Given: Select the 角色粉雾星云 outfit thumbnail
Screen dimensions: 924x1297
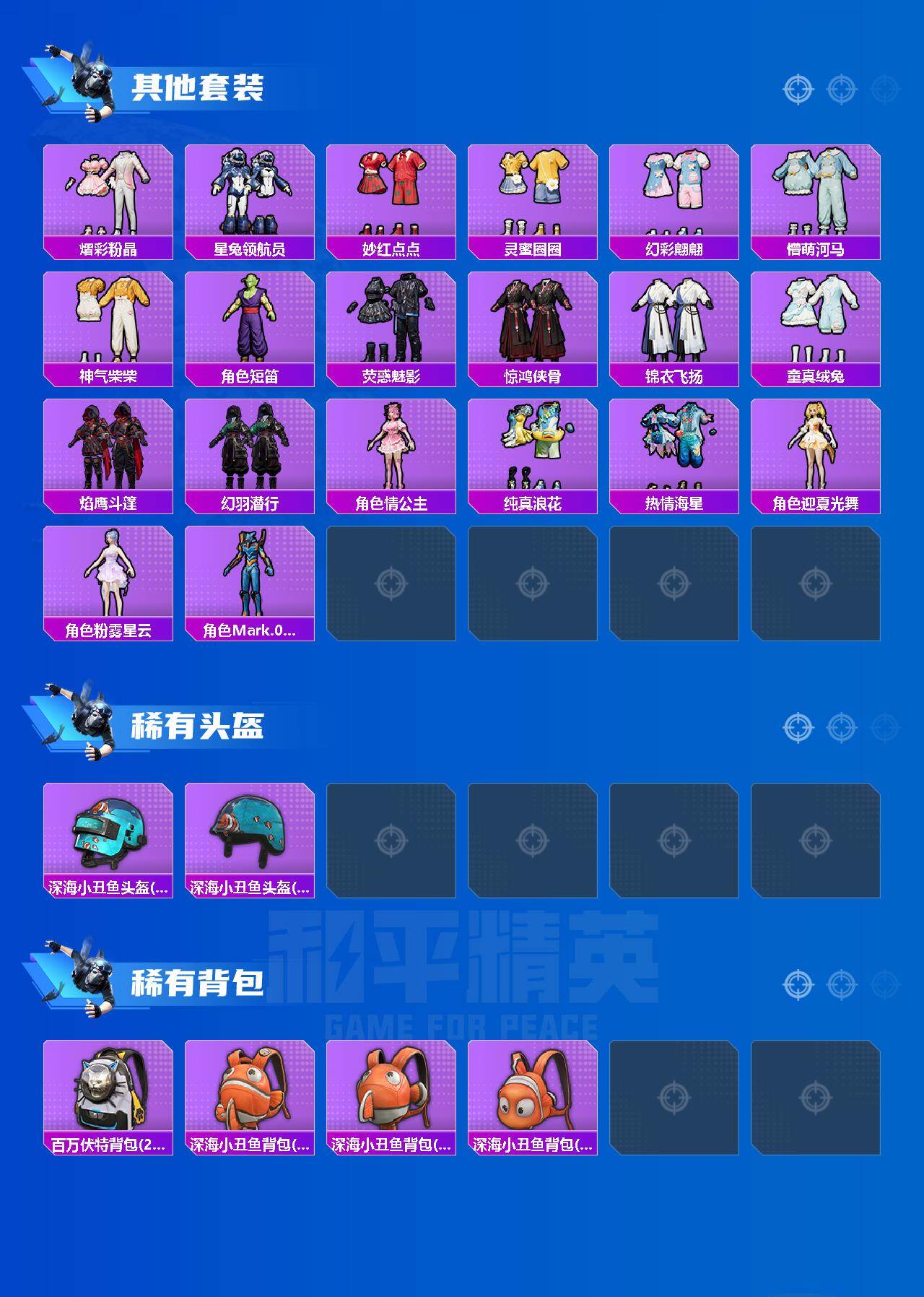Looking at the screenshot, I should (x=108, y=578).
